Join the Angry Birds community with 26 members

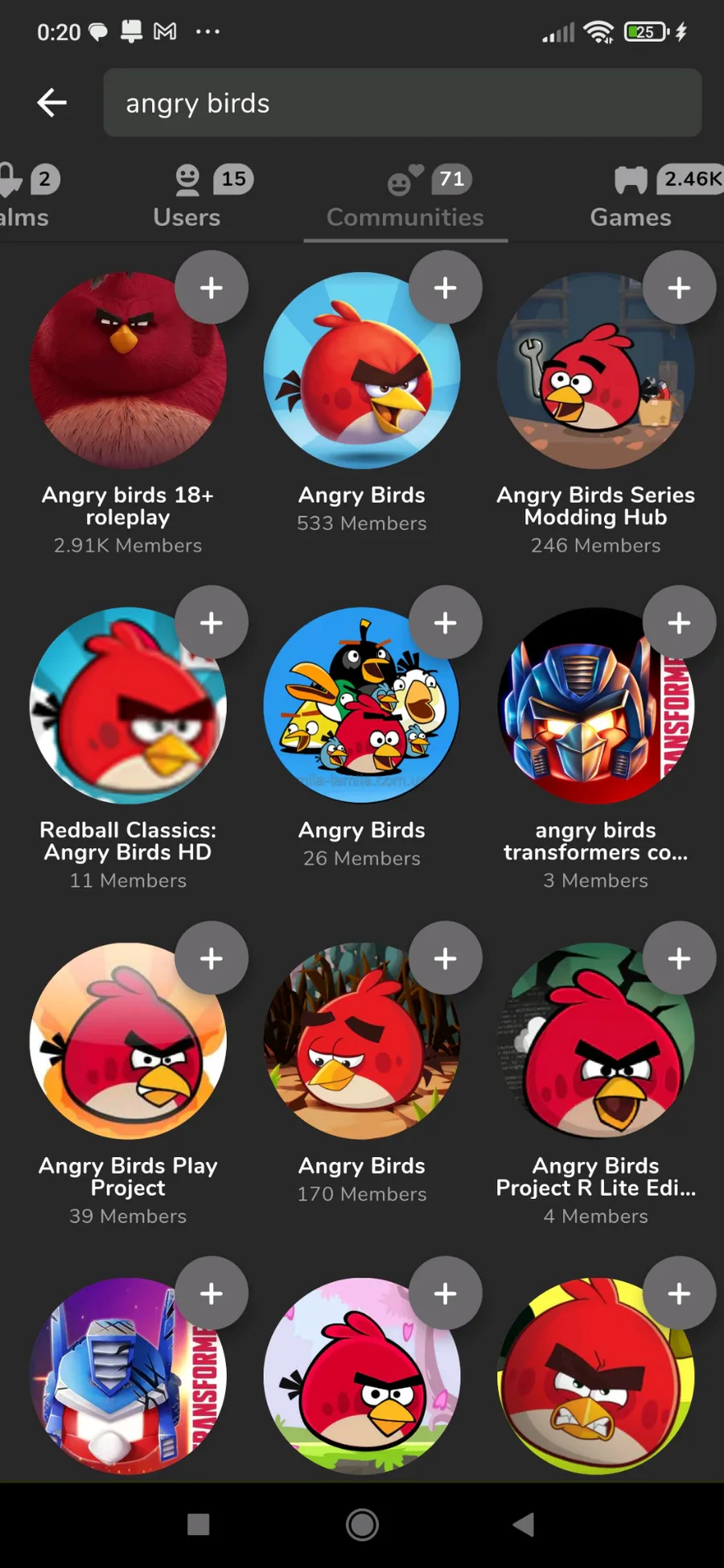446,622
